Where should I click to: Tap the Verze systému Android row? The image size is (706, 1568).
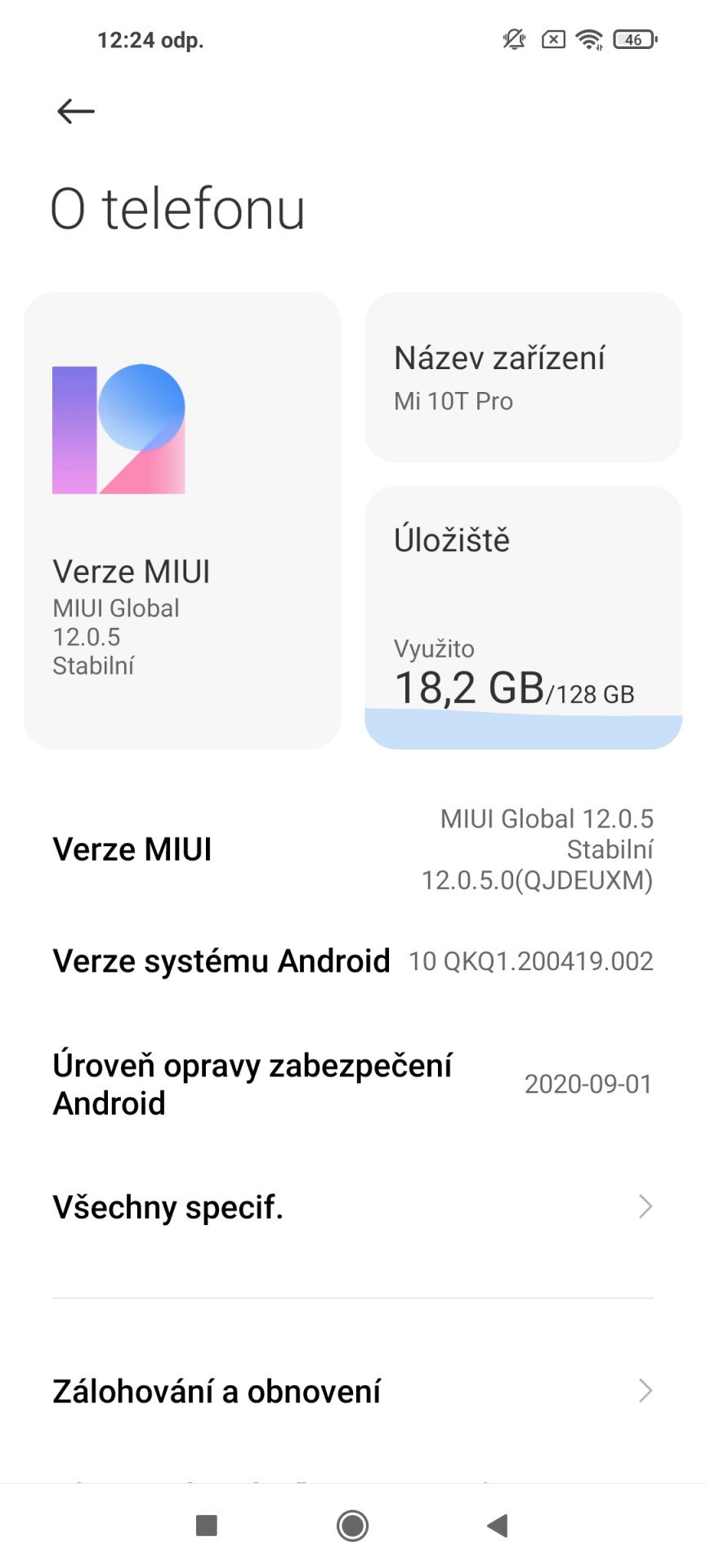point(353,961)
